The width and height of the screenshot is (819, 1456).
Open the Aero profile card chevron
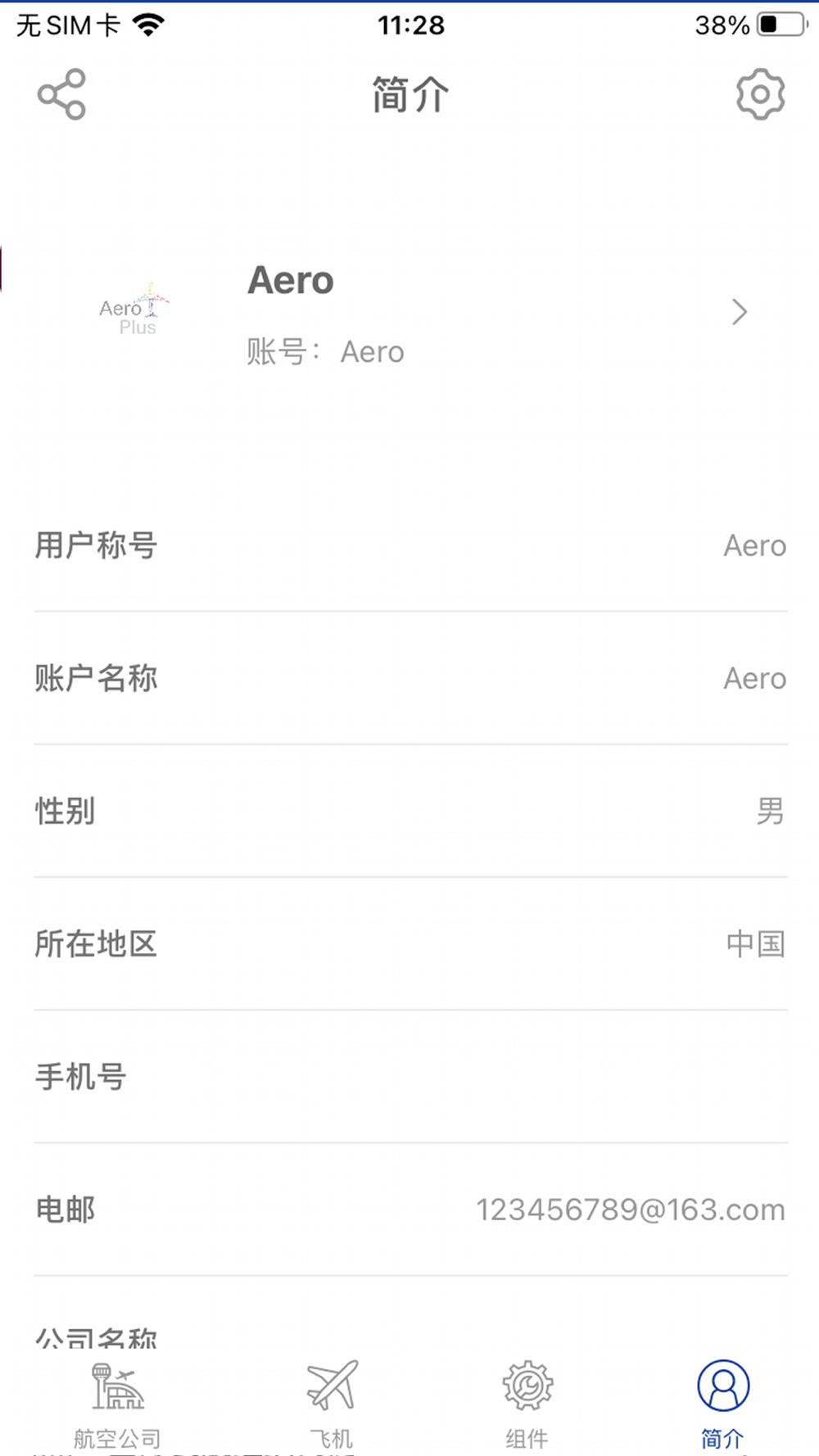(740, 312)
